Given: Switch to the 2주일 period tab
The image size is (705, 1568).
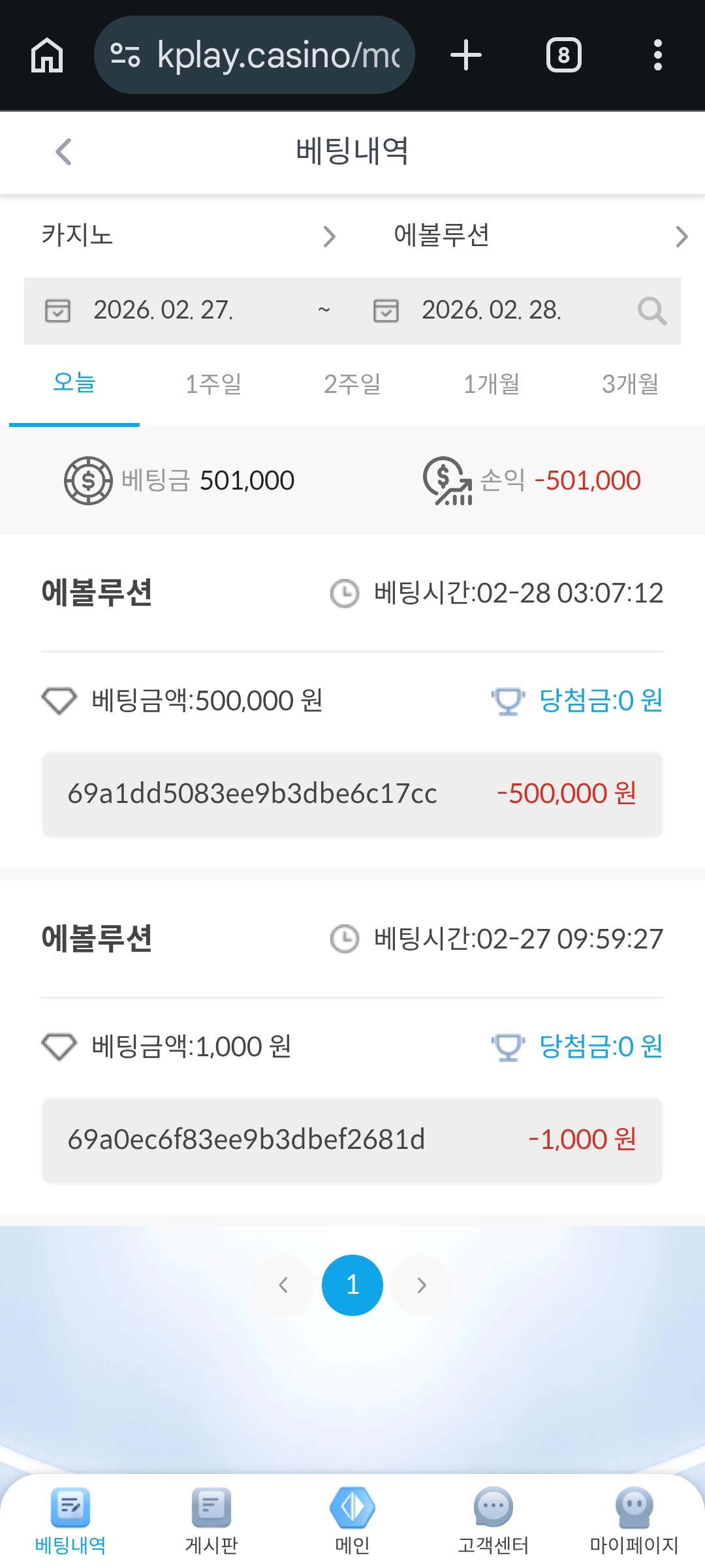Looking at the screenshot, I should point(352,384).
